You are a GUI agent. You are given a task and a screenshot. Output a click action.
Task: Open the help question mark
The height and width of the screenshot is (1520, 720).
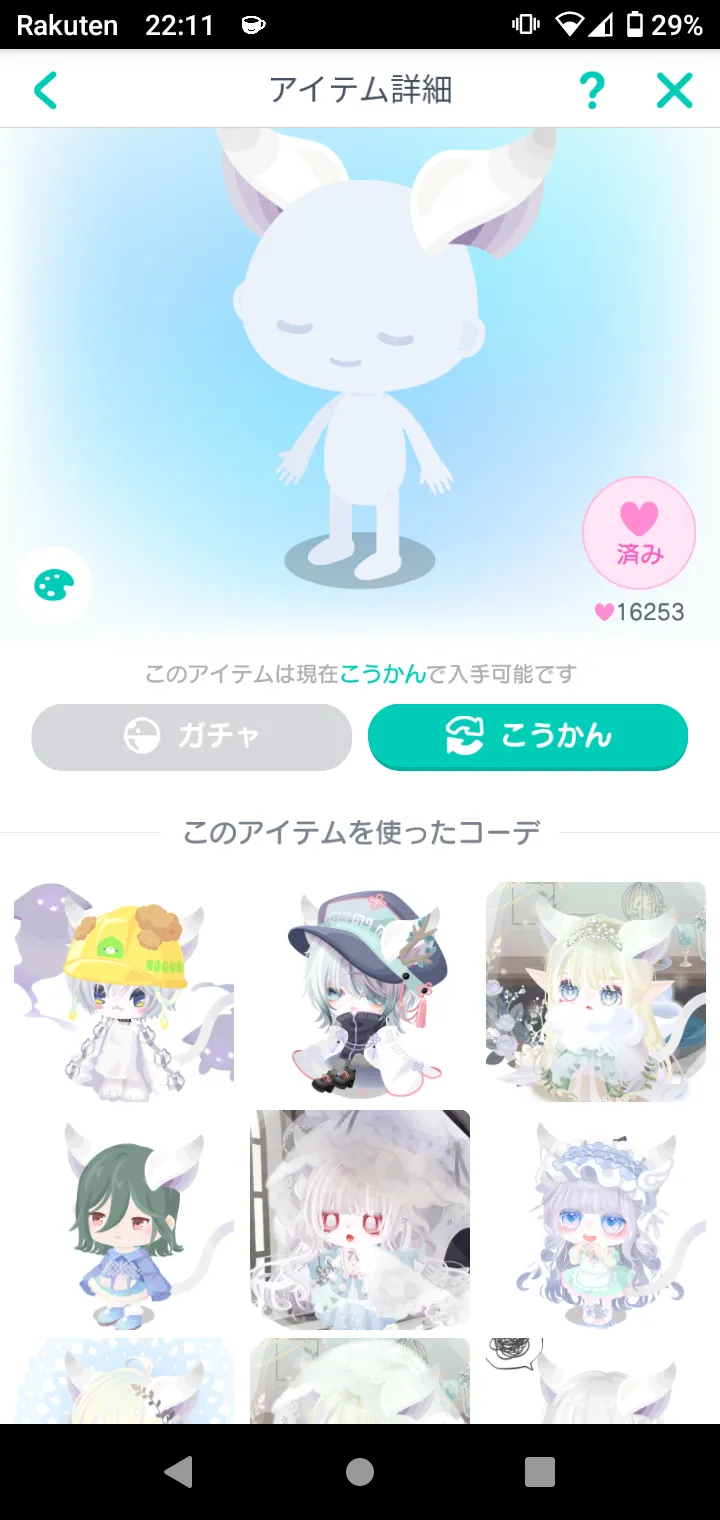point(592,90)
